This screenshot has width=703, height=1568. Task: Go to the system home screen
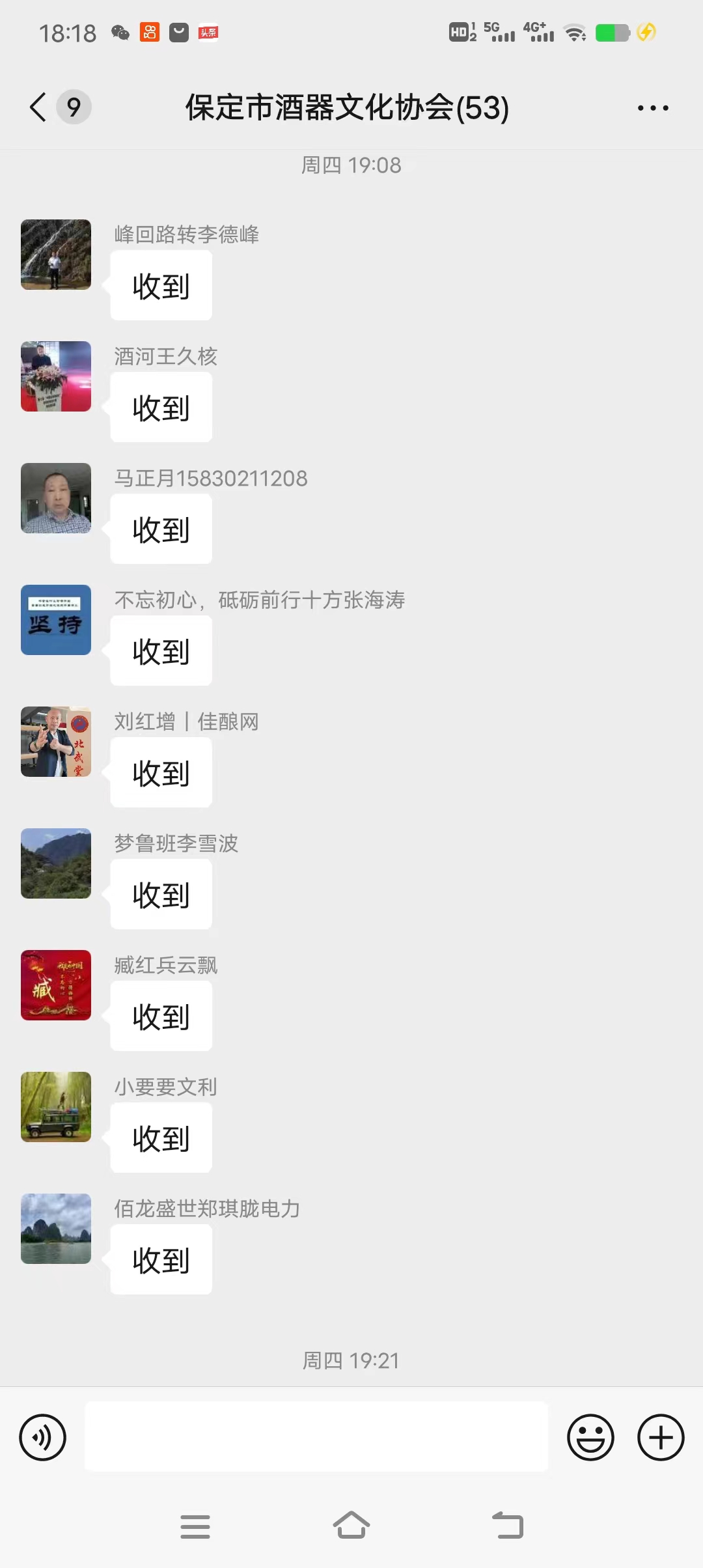click(x=351, y=1526)
